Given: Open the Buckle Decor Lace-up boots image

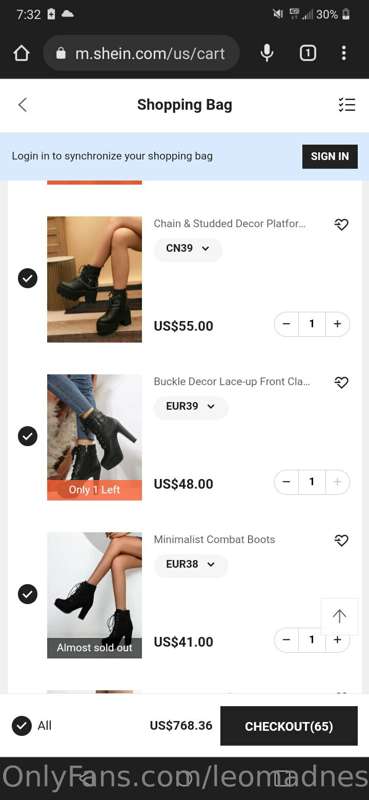Looking at the screenshot, I should pos(94,437).
